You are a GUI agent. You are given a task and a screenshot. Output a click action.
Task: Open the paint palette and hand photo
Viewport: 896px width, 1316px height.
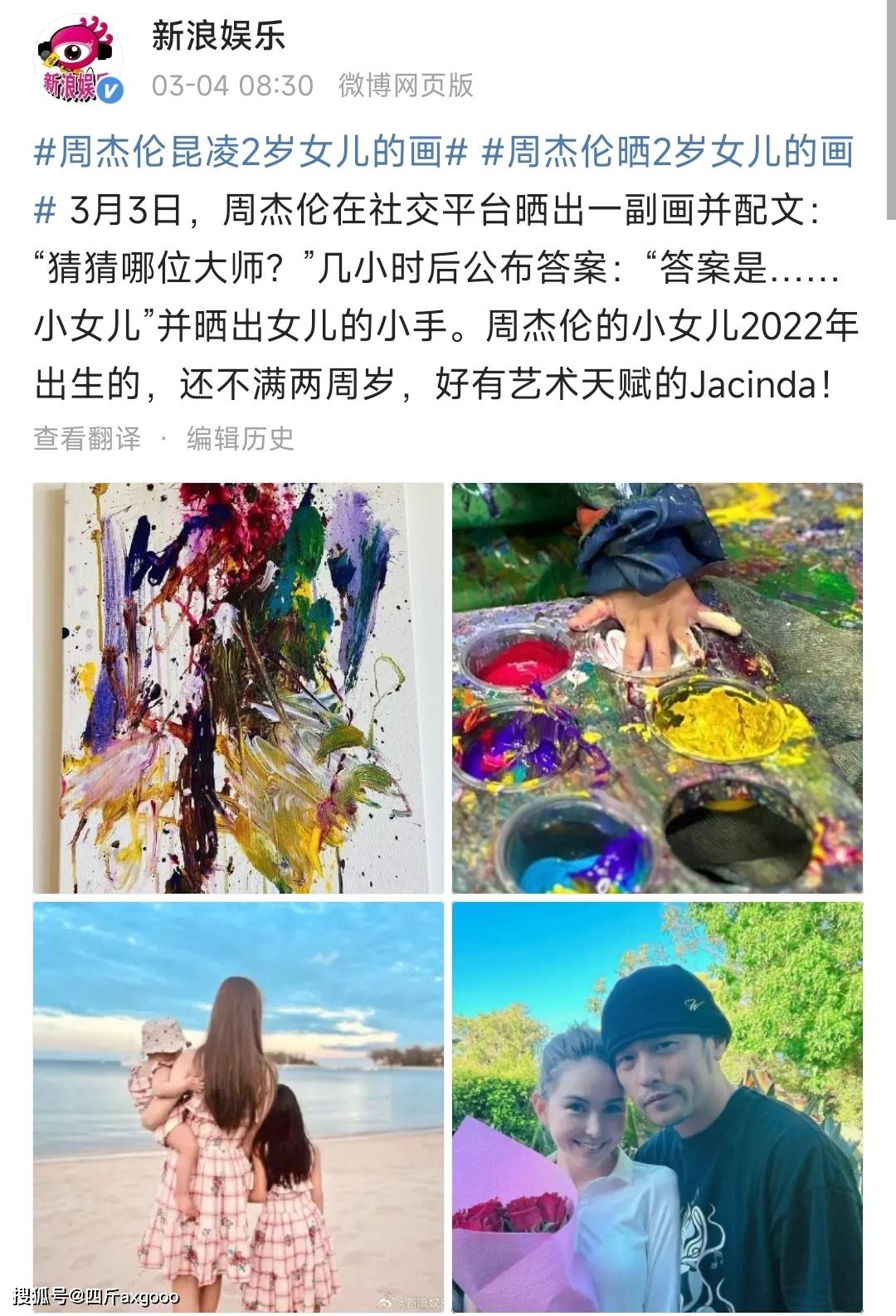pyautogui.click(x=657, y=688)
